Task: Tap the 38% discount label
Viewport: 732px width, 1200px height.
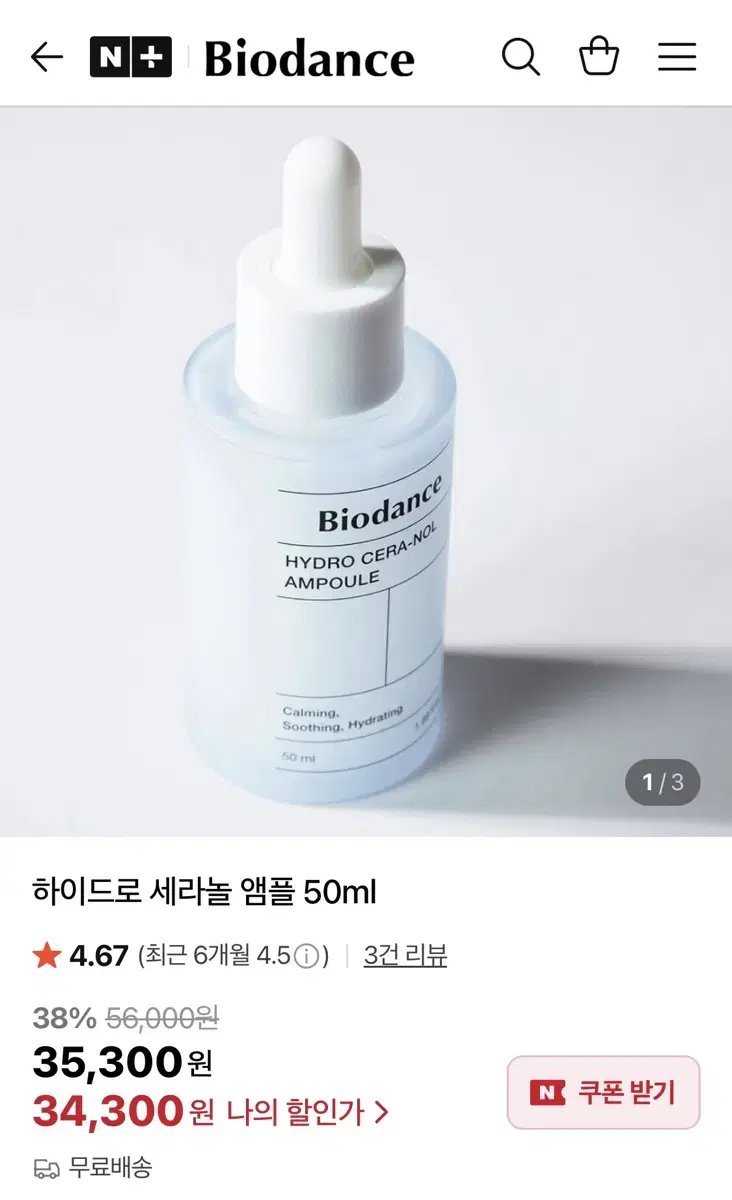Action: 58,1016
